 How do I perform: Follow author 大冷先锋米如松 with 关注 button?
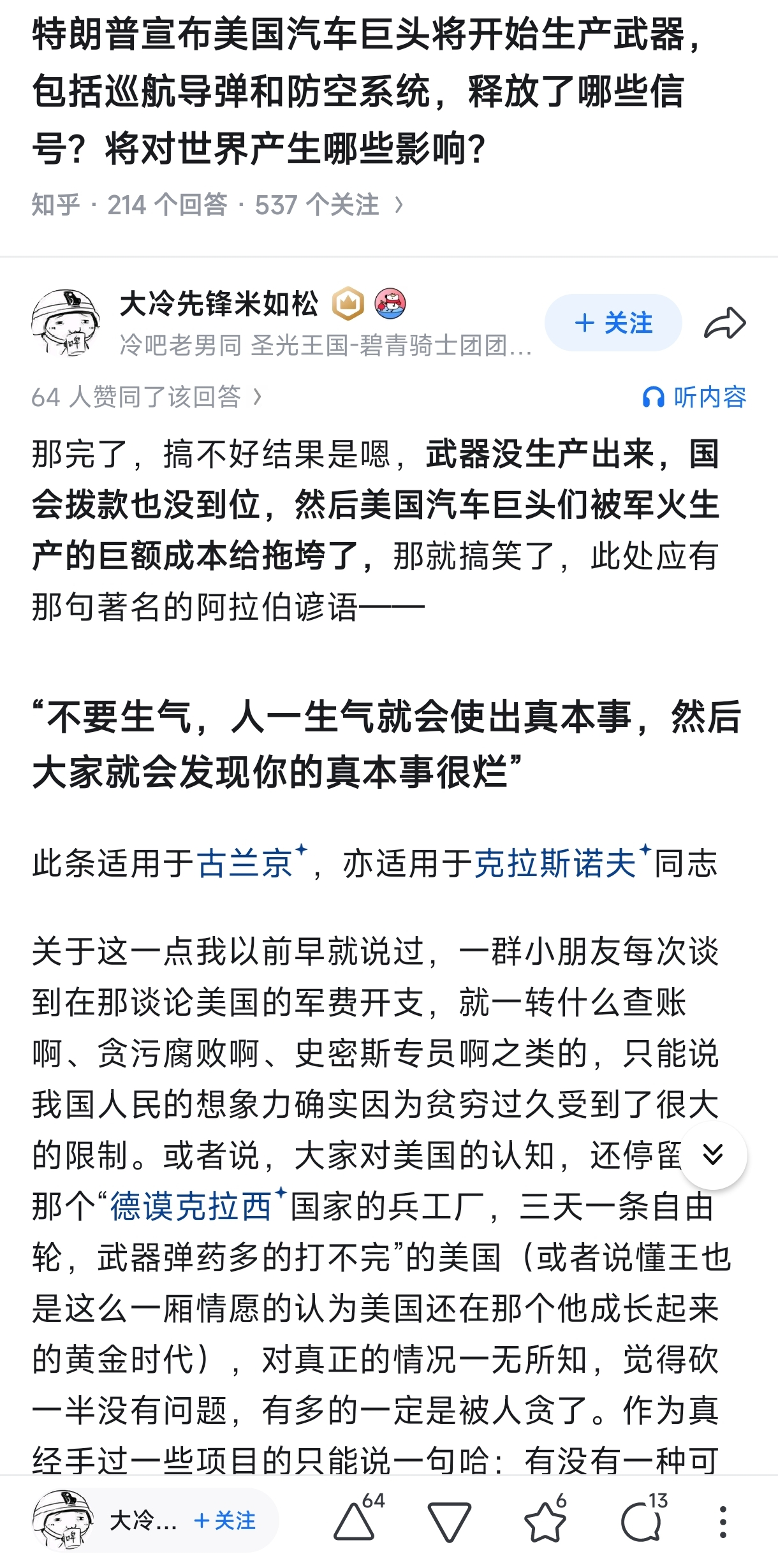click(x=613, y=323)
